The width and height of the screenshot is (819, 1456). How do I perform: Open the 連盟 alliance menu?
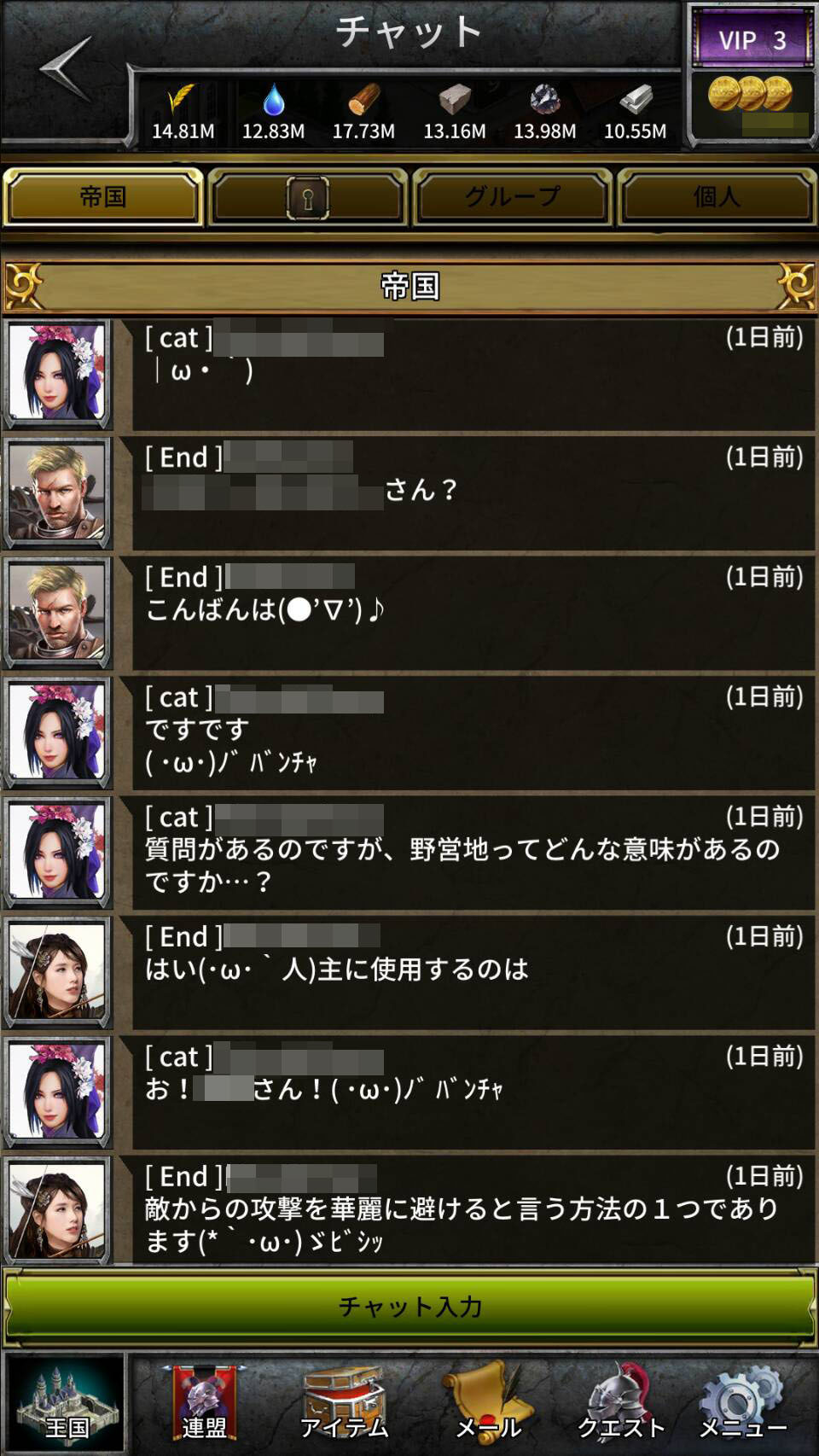(x=205, y=1404)
